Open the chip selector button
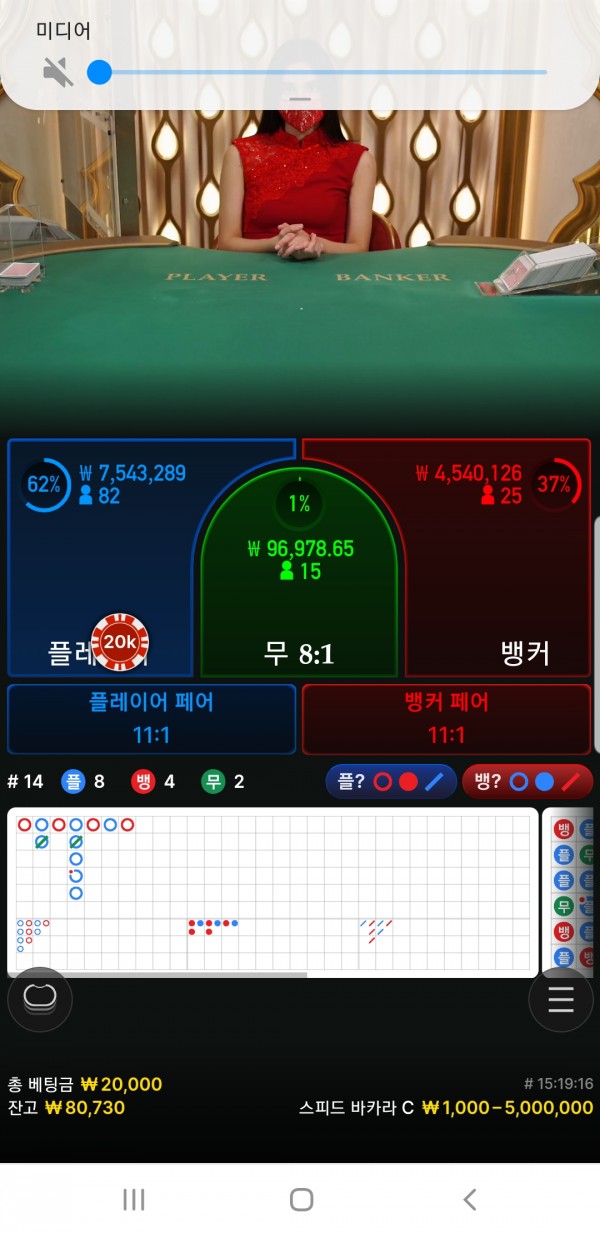Image resolution: width=600 pixels, height=1233 pixels. (x=40, y=998)
